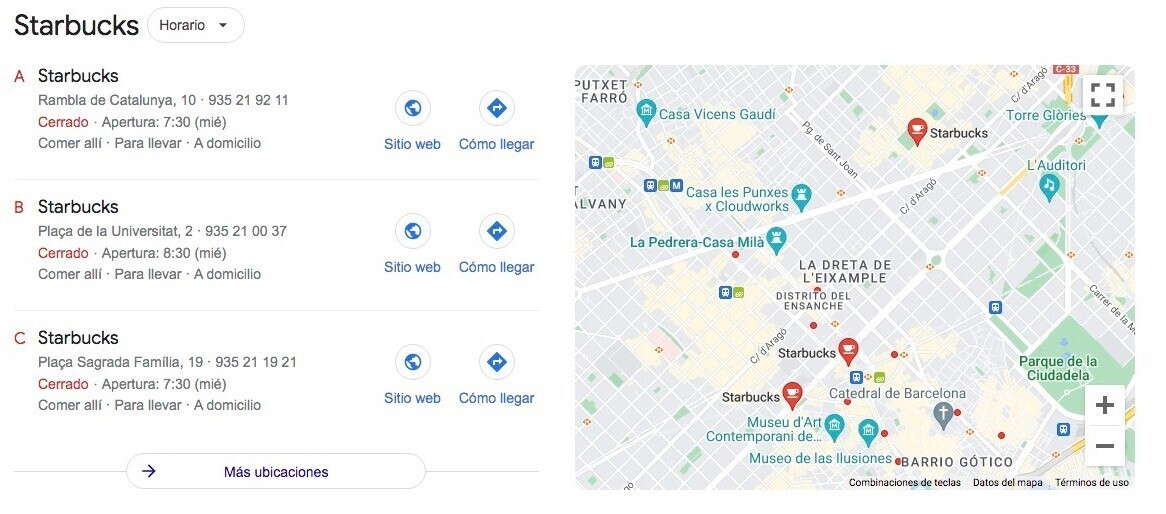Show Más ubicaciones
1166x514 pixels.
(276, 472)
